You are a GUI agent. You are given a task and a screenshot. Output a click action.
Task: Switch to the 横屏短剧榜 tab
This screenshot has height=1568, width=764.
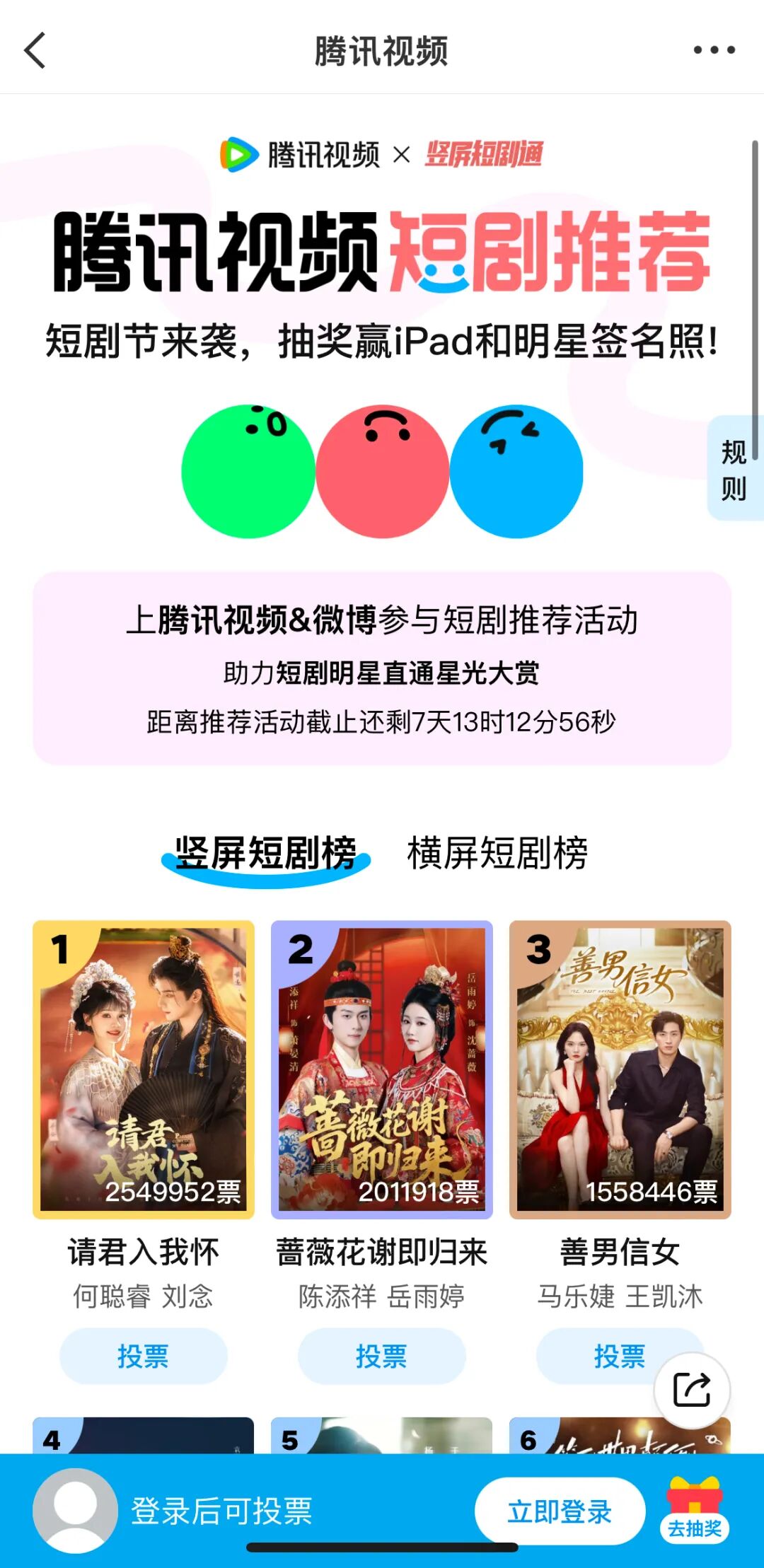click(x=497, y=853)
